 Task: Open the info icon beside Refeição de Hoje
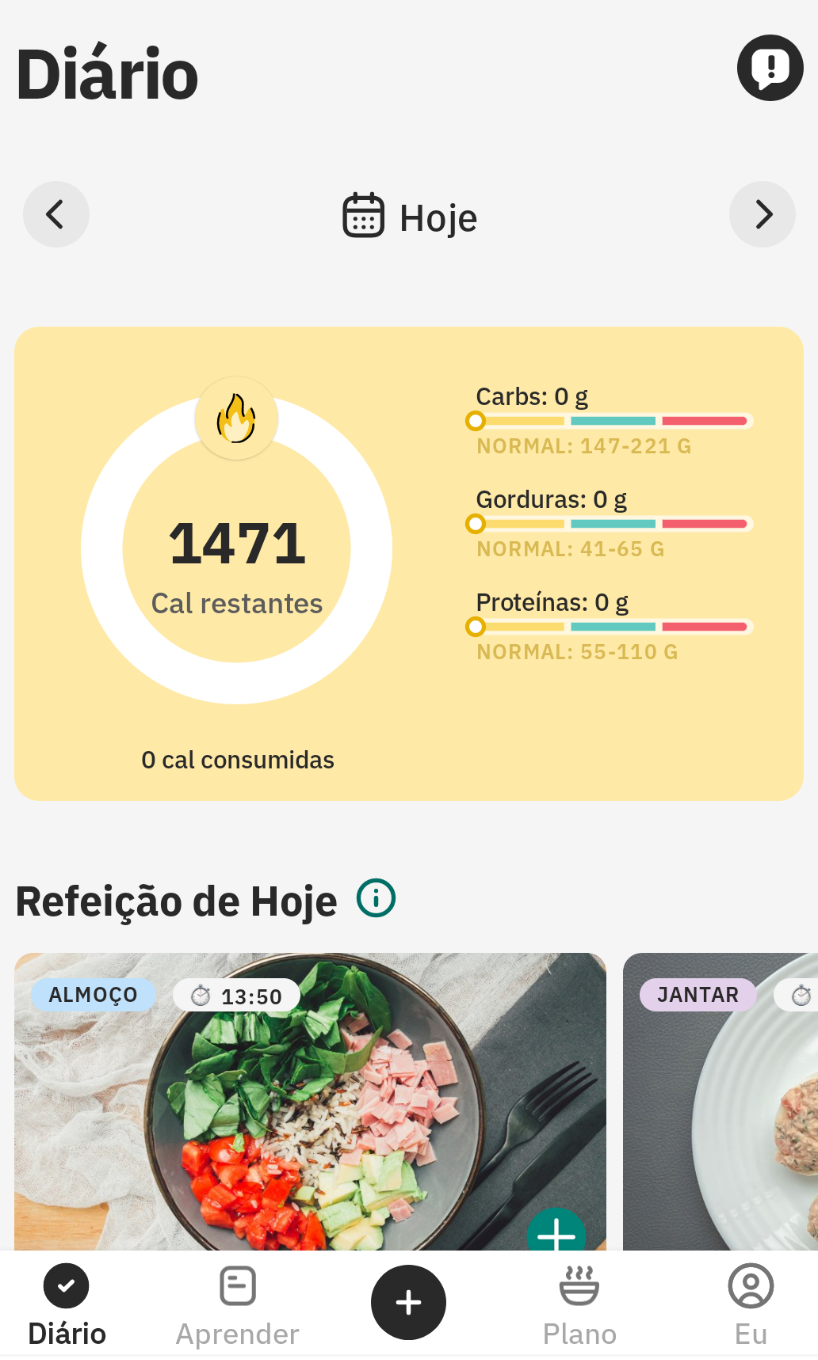375,898
